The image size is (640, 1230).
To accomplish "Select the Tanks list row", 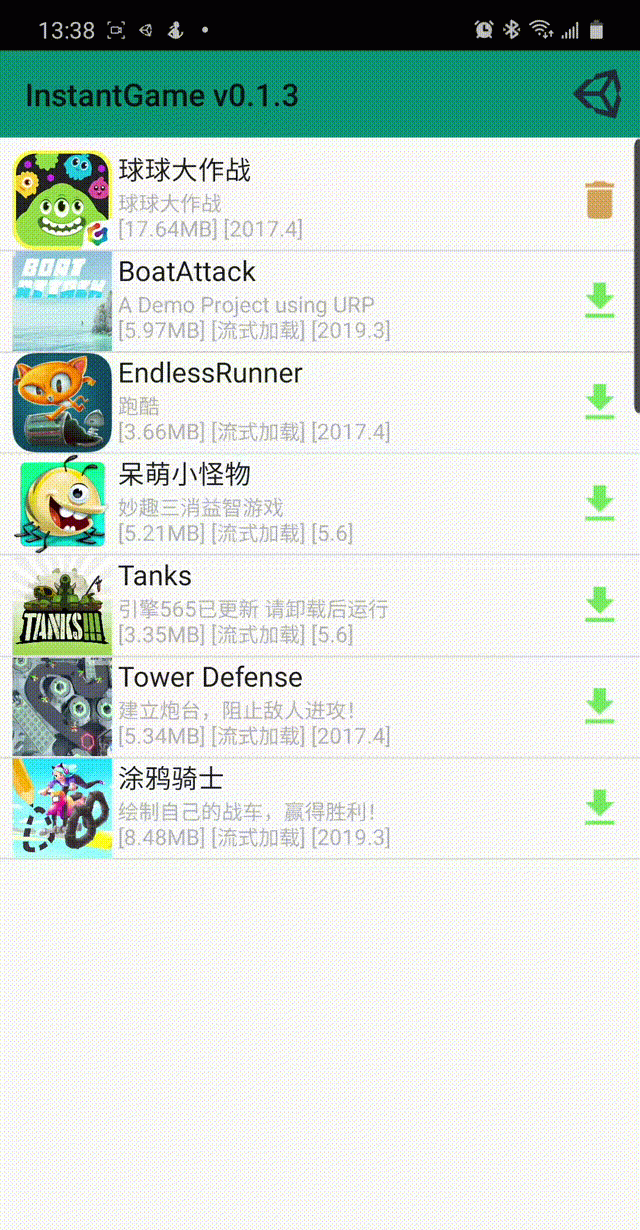I will tap(300, 605).
